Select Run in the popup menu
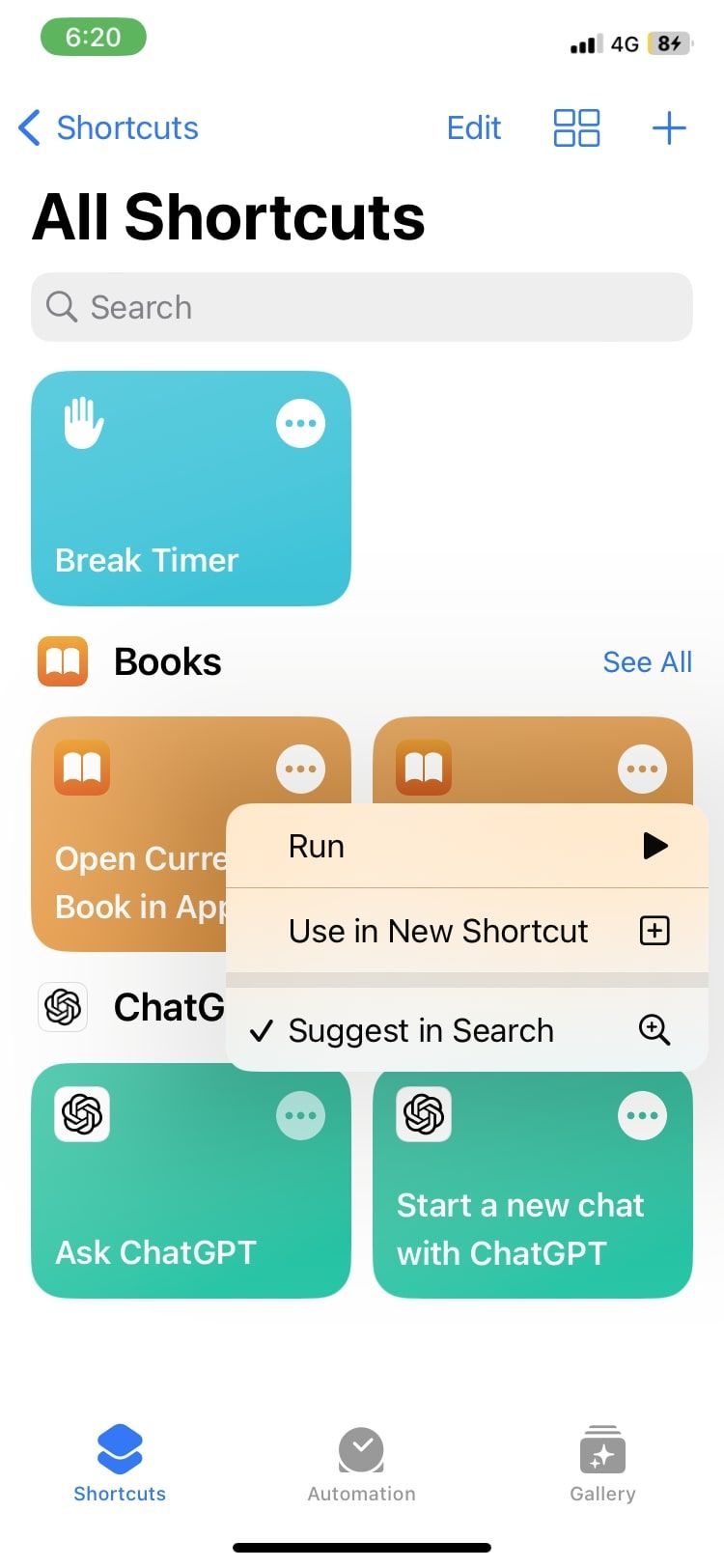 (467, 846)
